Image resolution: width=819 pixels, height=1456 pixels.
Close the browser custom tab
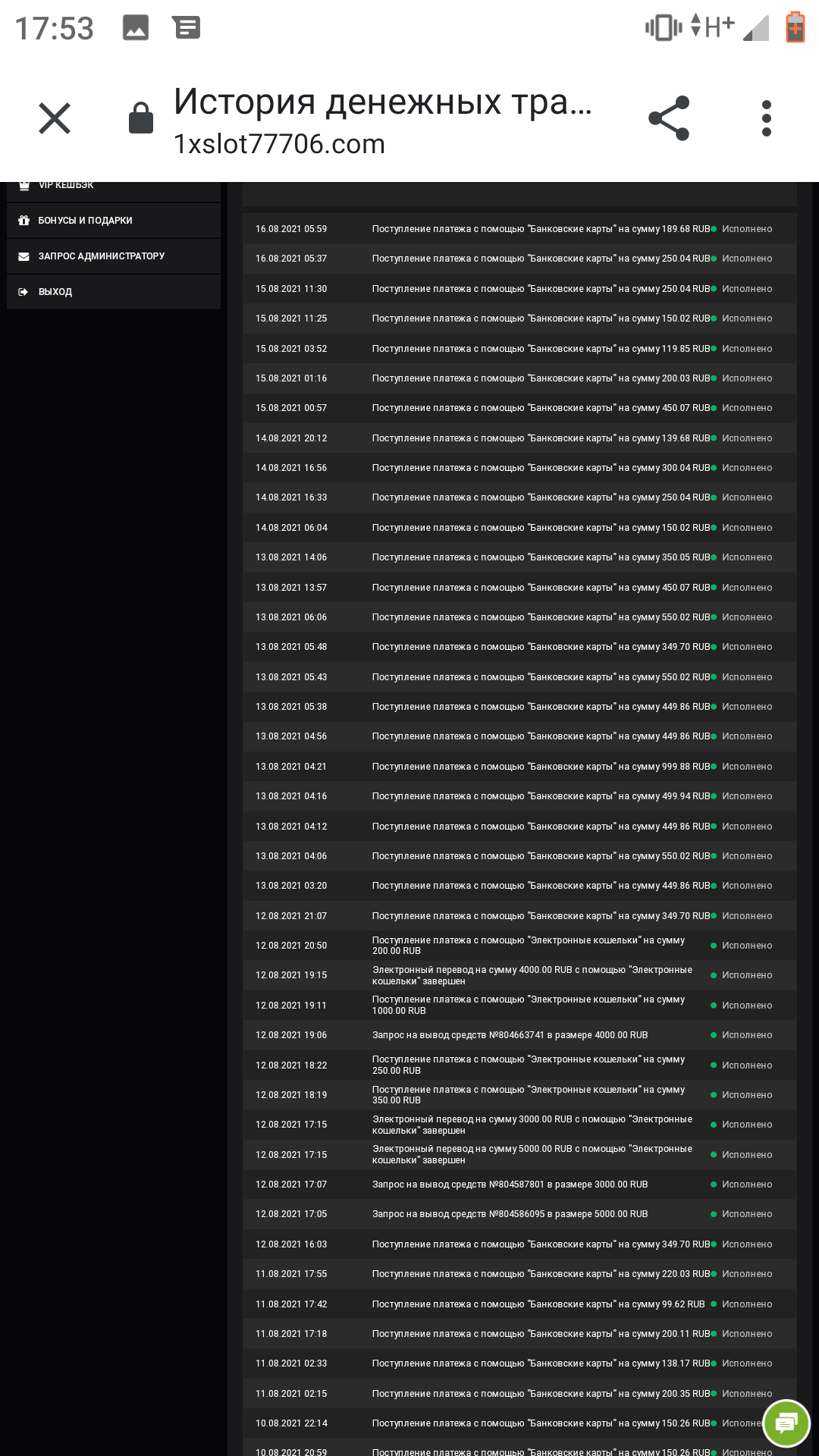pyautogui.click(x=55, y=118)
